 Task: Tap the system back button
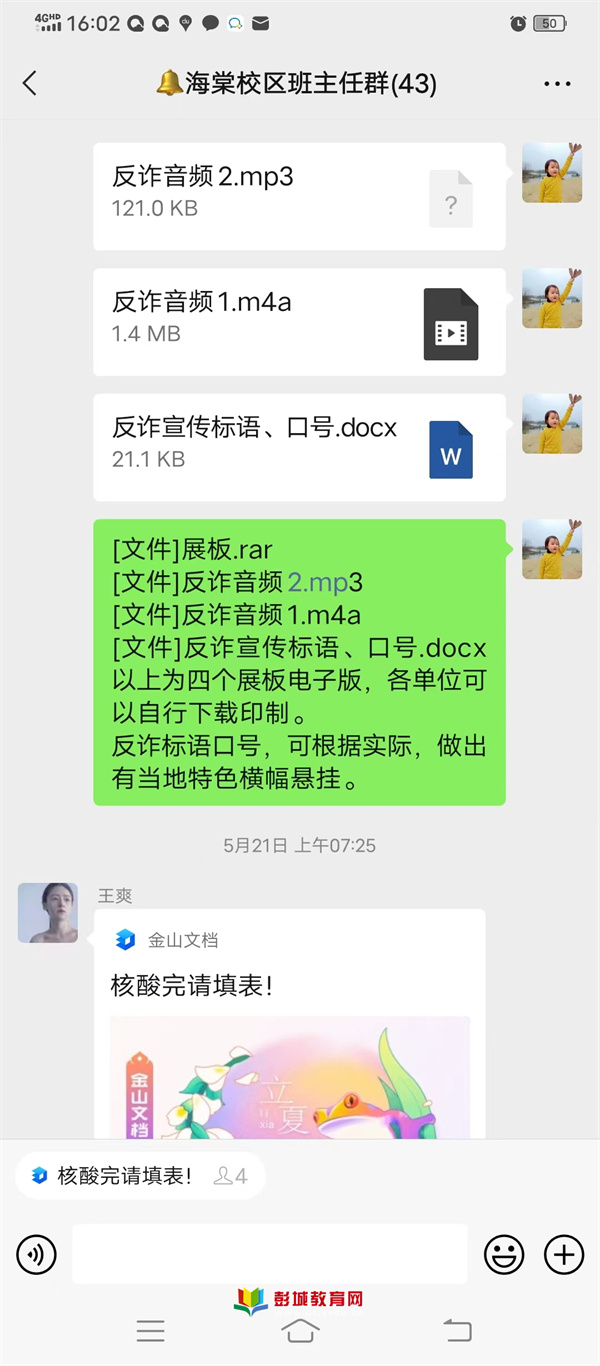pyautogui.click(x=456, y=1330)
